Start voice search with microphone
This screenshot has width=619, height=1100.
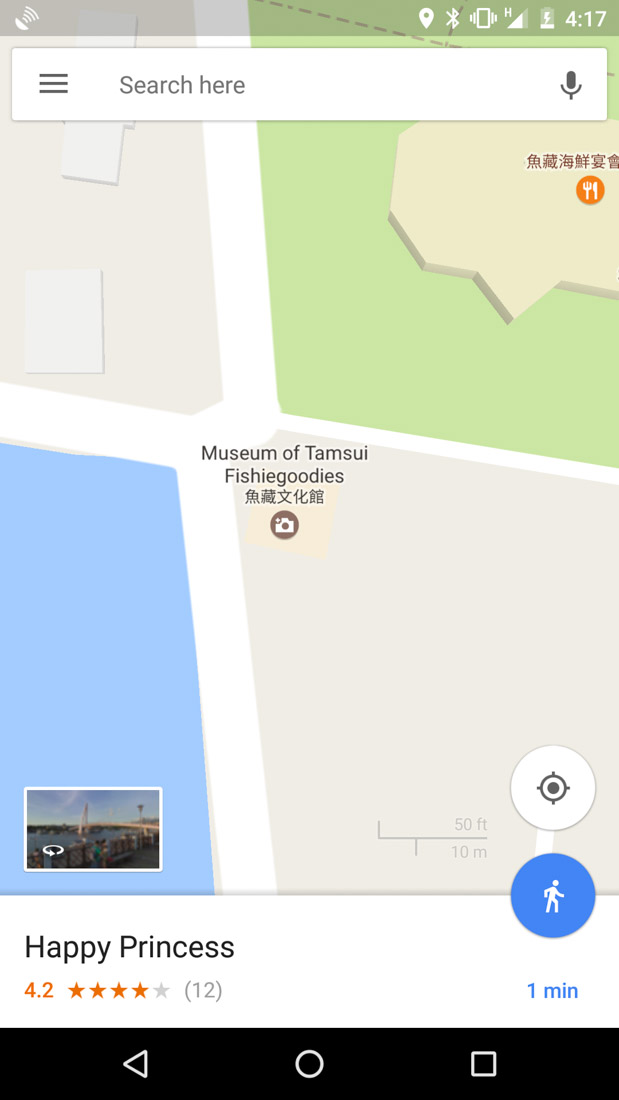[x=570, y=85]
